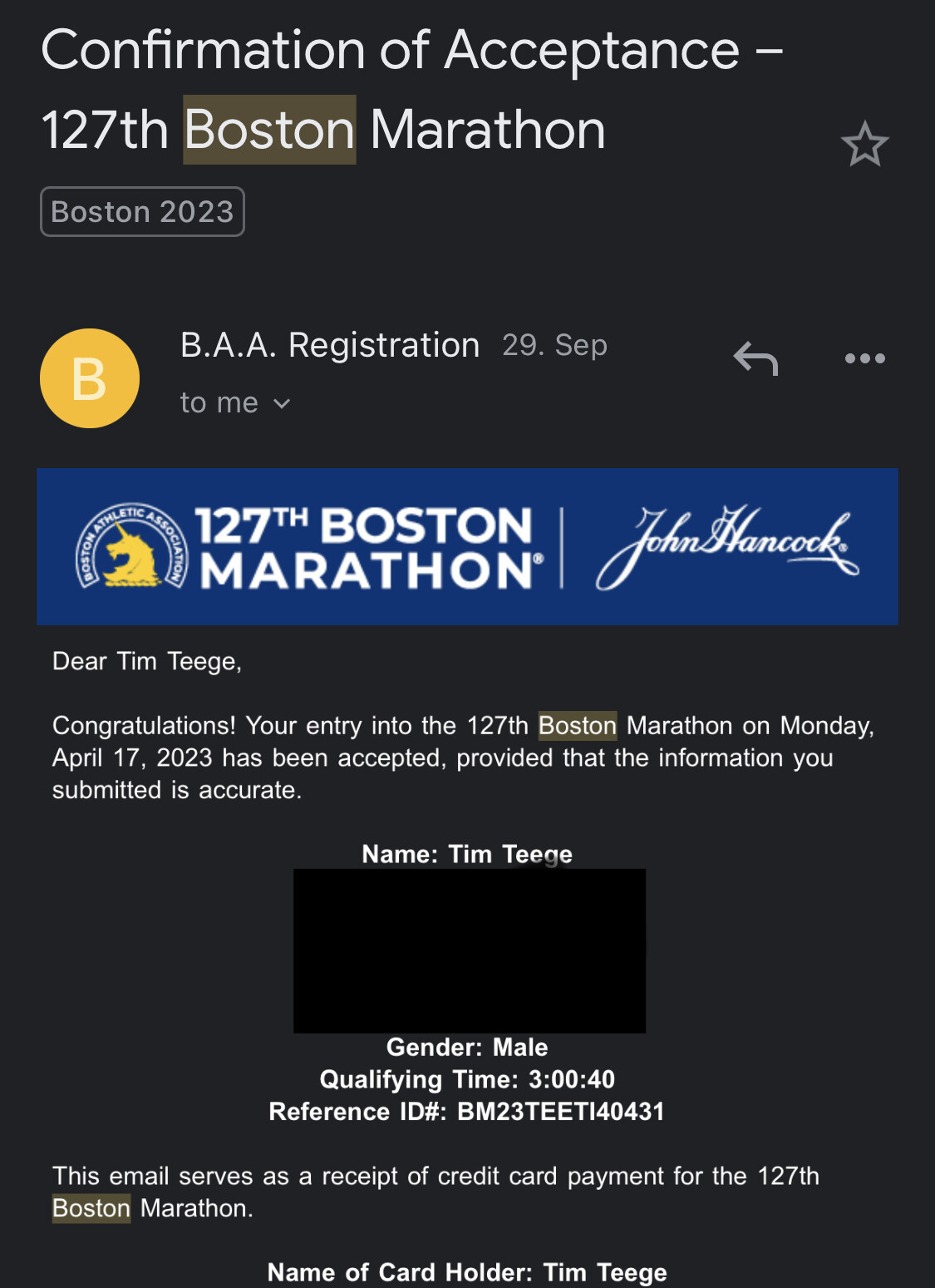Image resolution: width=935 pixels, height=1288 pixels.
Task: Open the three-dot overflow menu
Action: pyautogui.click(x=865, y=358)
